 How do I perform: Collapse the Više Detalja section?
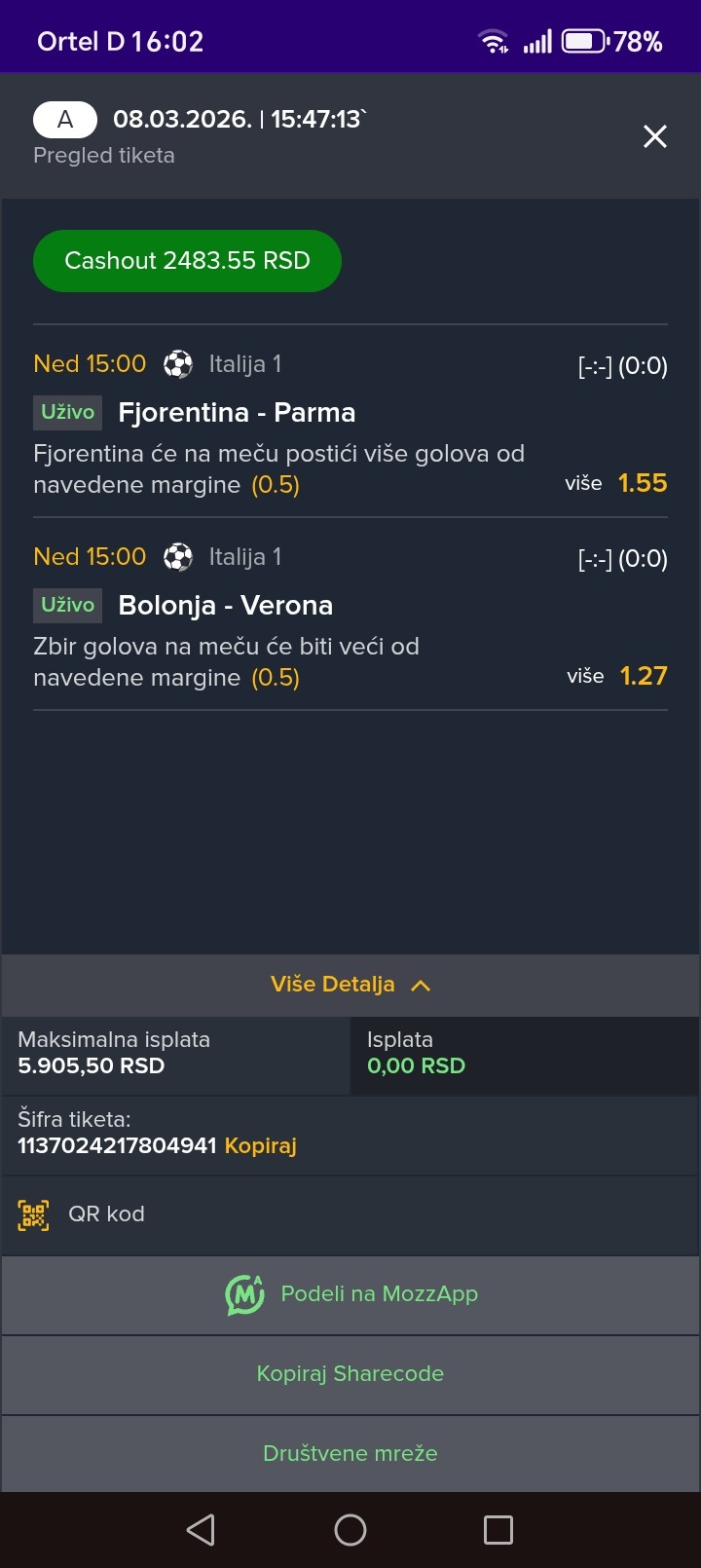[x=350, y=985]
